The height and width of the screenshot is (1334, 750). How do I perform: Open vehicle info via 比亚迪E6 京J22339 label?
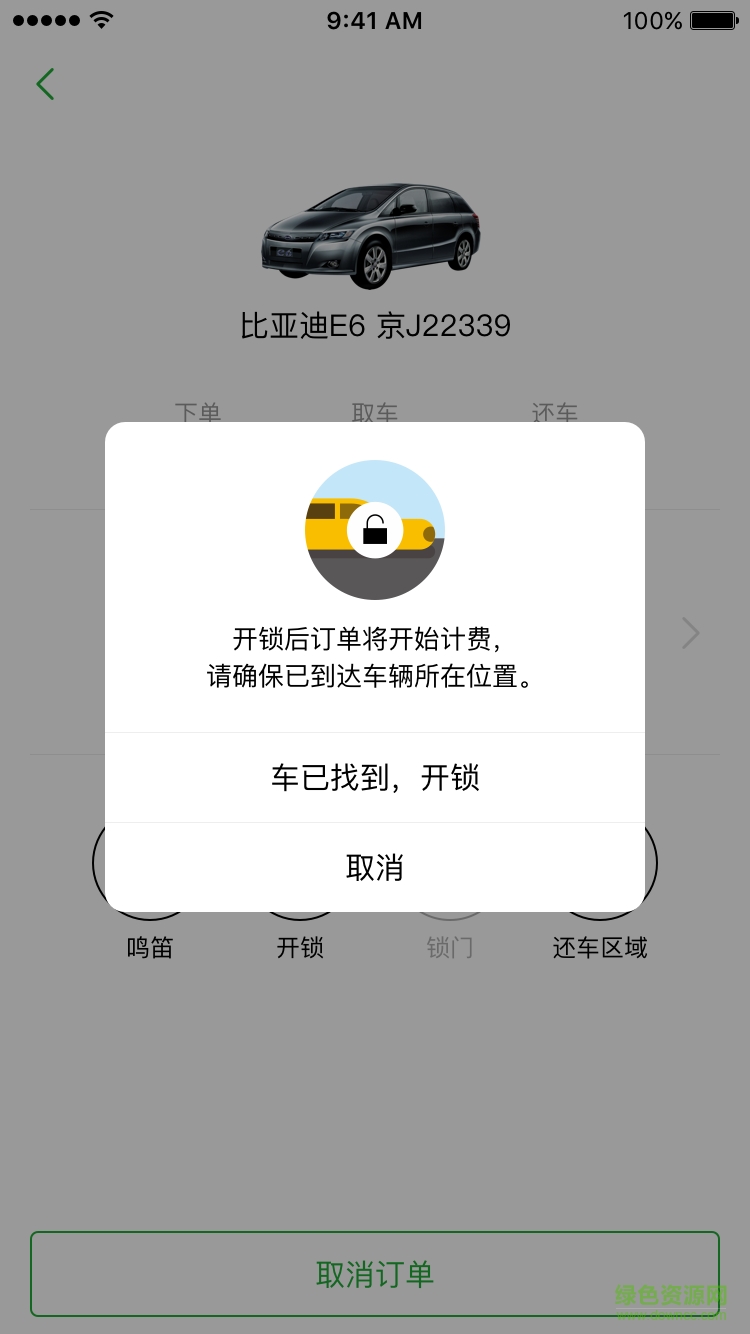[x=375, y=325]
